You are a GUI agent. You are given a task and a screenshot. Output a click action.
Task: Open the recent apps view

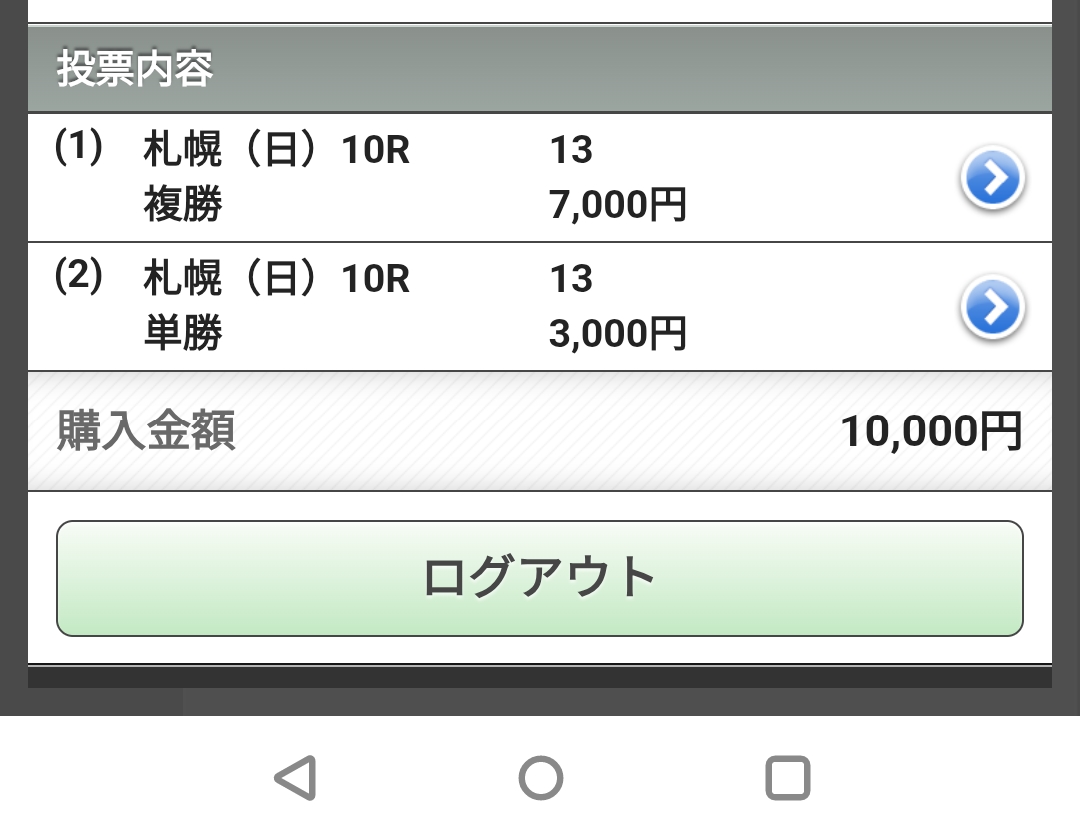coord(787,778)
